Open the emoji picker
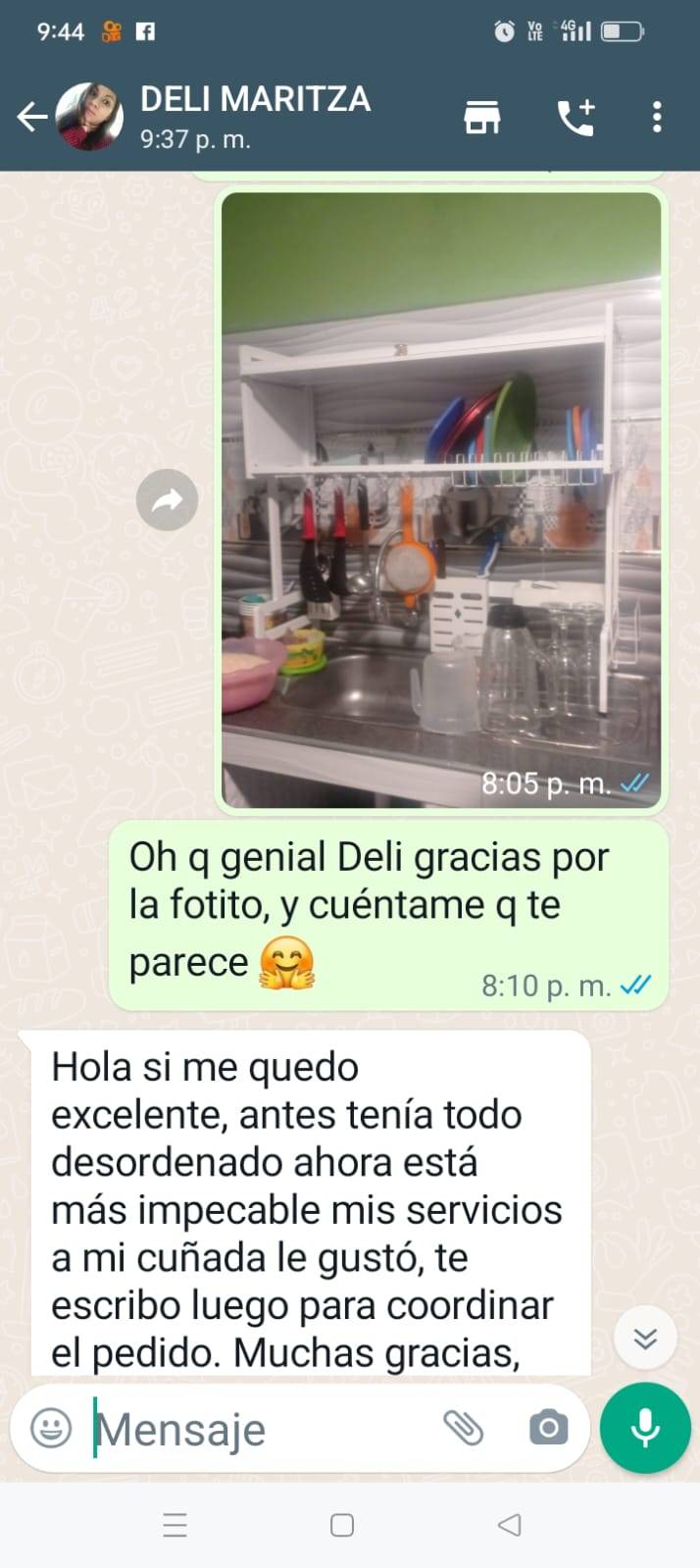 [x=51, y=1428]
